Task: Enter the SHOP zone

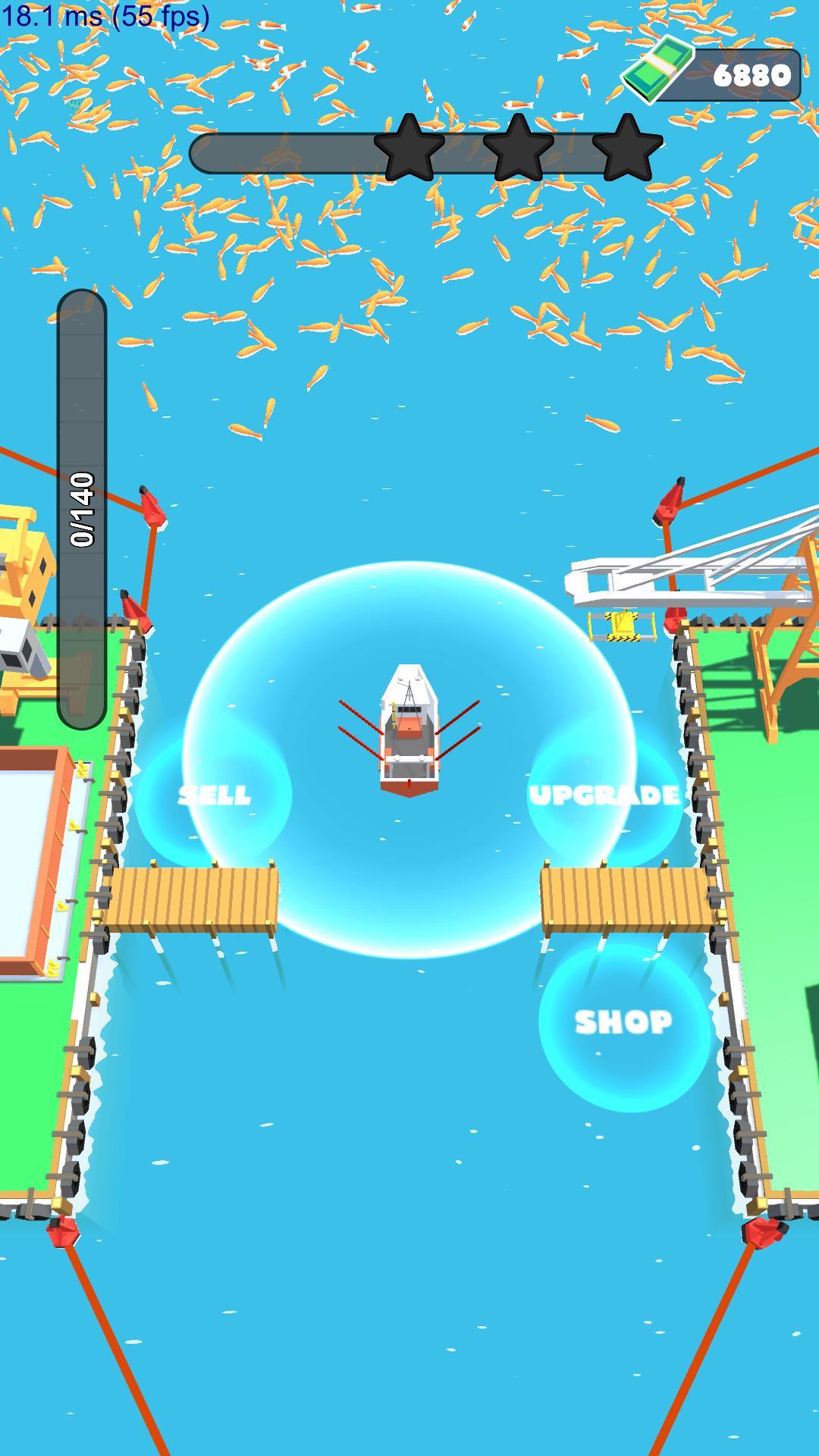Action: (x=624, y=1022)
